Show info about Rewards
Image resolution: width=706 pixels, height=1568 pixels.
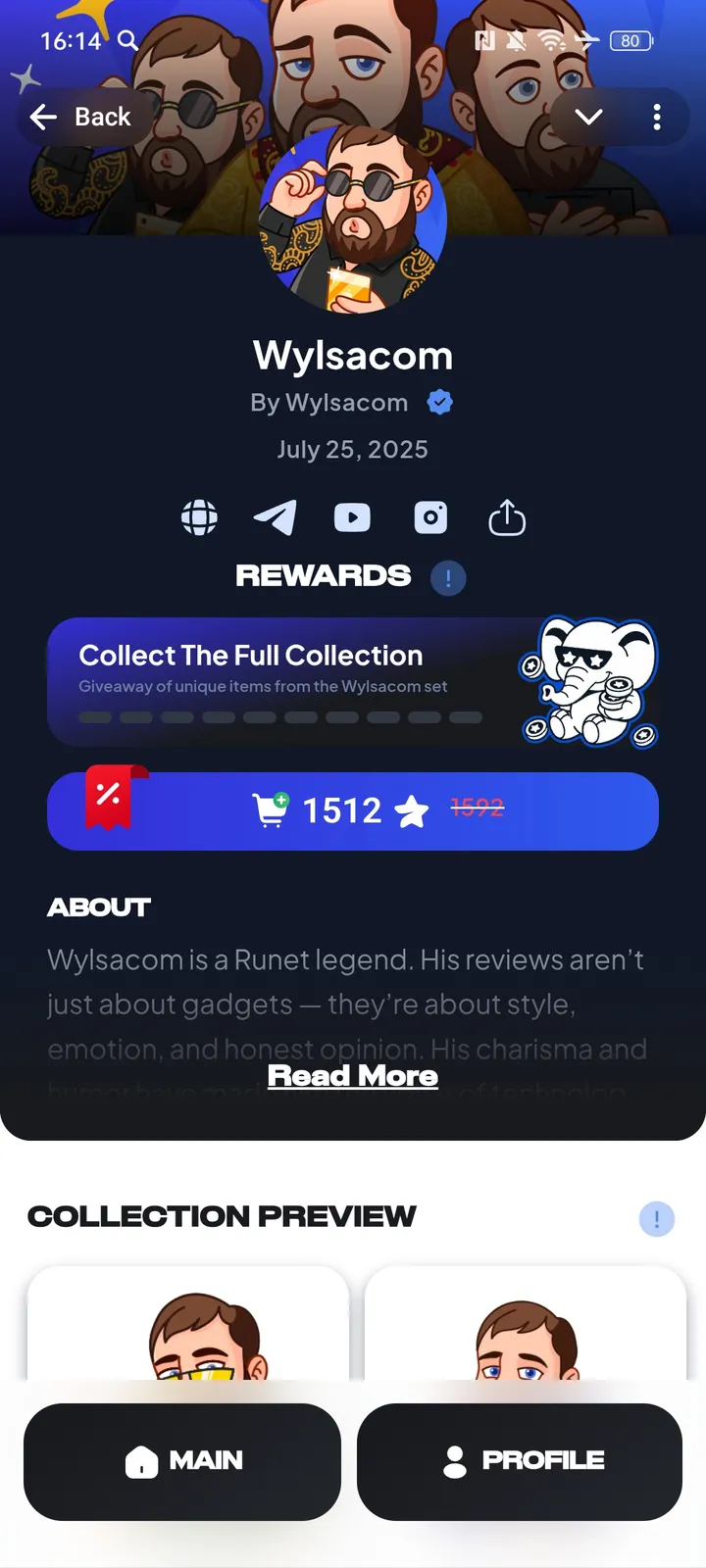[448, 578]
